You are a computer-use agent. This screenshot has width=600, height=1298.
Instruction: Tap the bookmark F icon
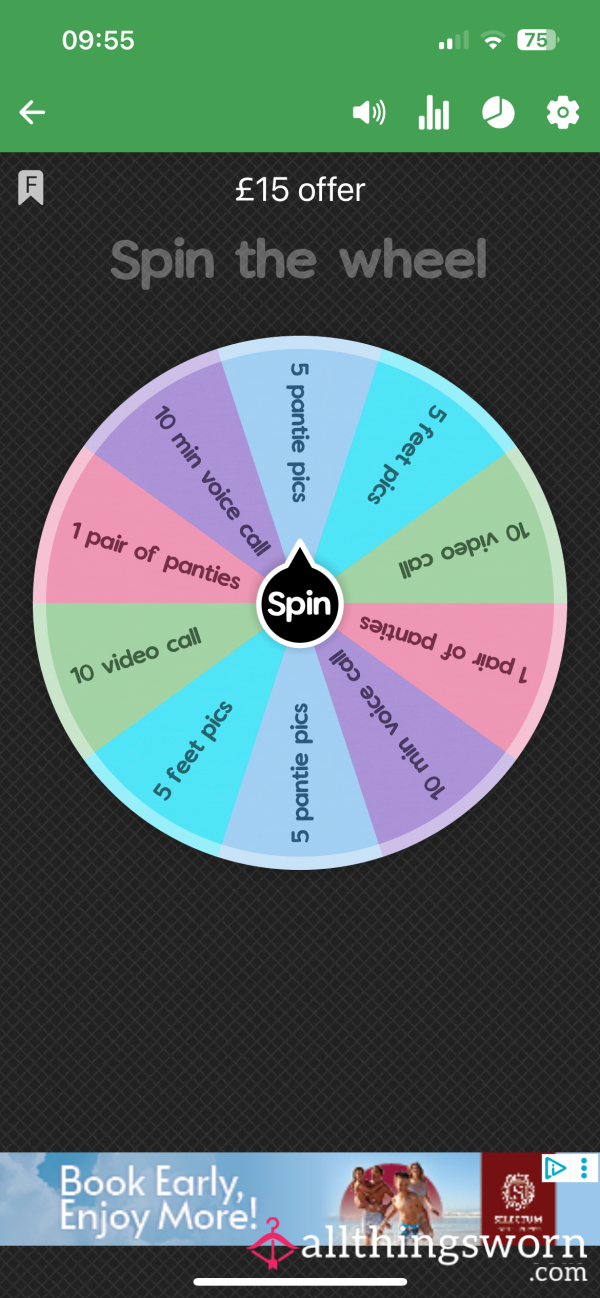[31, 188]
